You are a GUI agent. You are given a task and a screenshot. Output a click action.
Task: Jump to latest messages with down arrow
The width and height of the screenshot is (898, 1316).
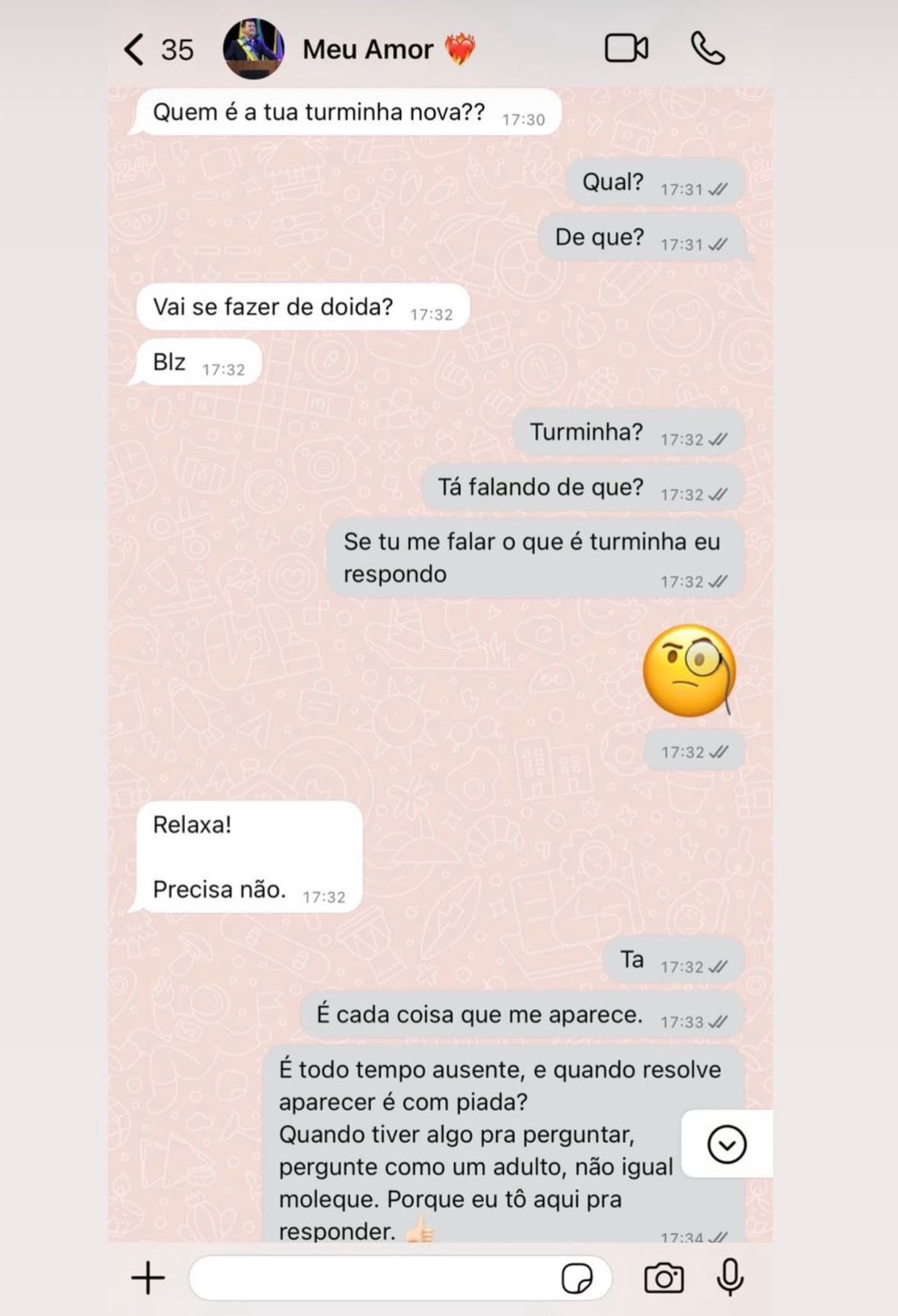727,1144
